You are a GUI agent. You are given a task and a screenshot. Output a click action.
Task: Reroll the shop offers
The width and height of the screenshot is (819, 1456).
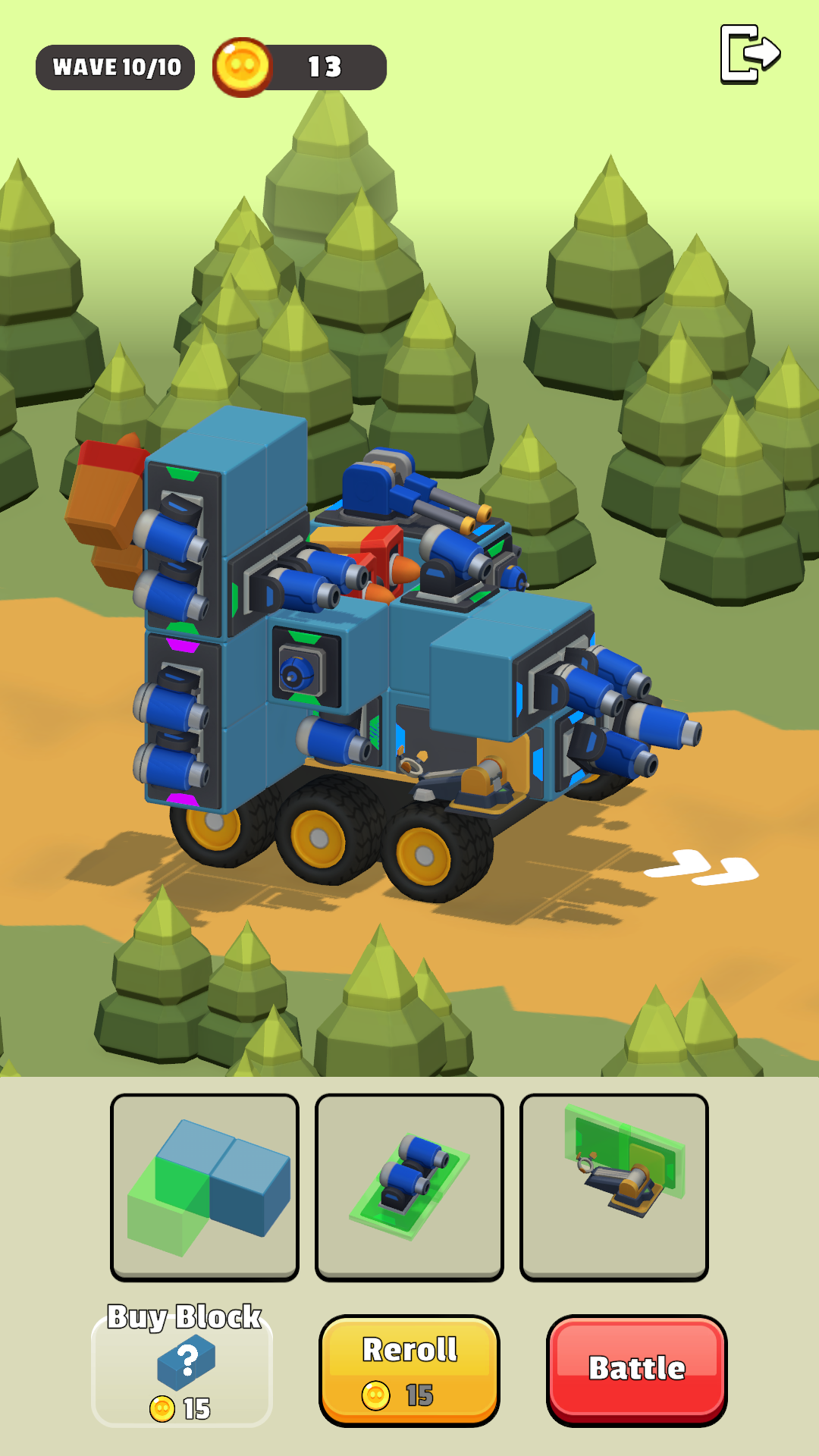(x=409, y=1371)
